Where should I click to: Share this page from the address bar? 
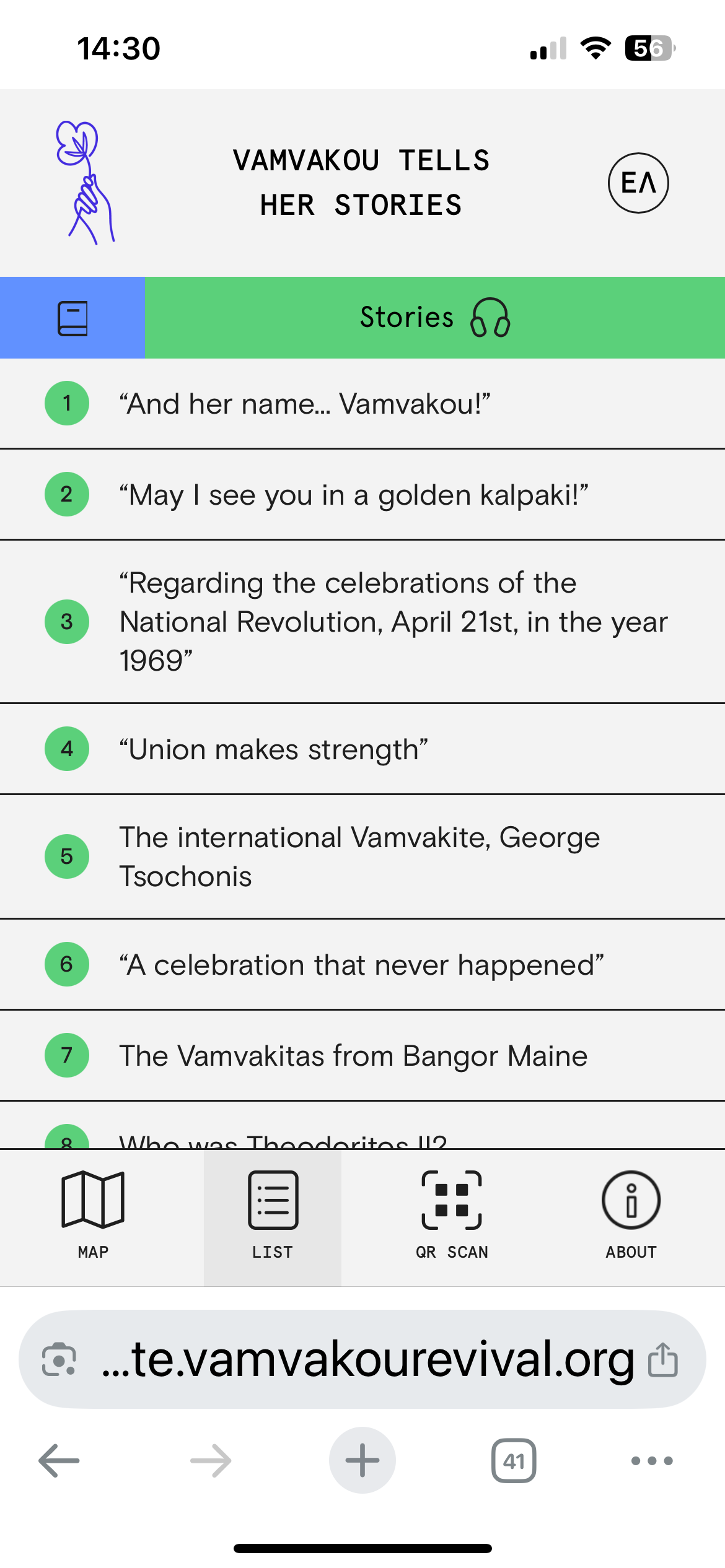(663, 1360)
